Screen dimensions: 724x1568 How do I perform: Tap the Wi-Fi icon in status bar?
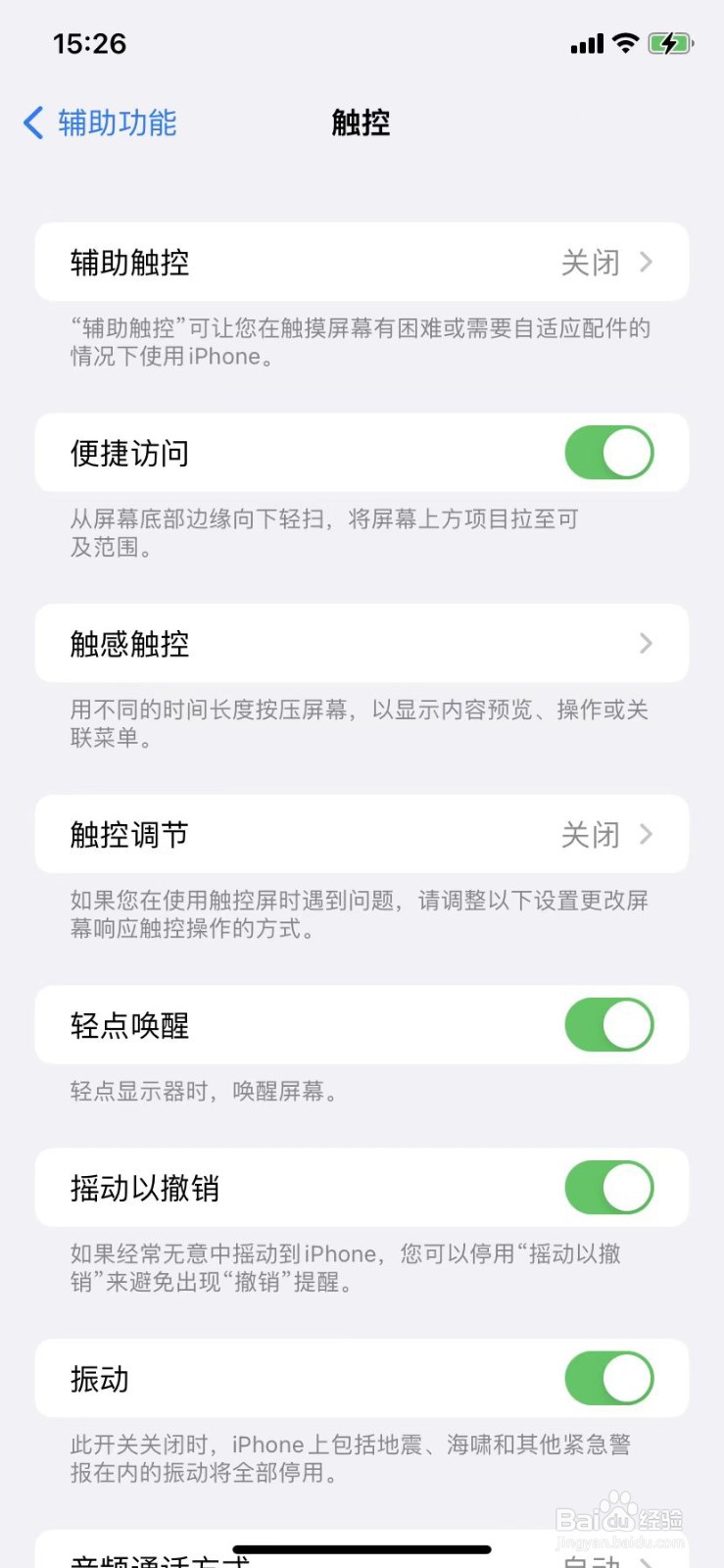(x=624, y=42)
